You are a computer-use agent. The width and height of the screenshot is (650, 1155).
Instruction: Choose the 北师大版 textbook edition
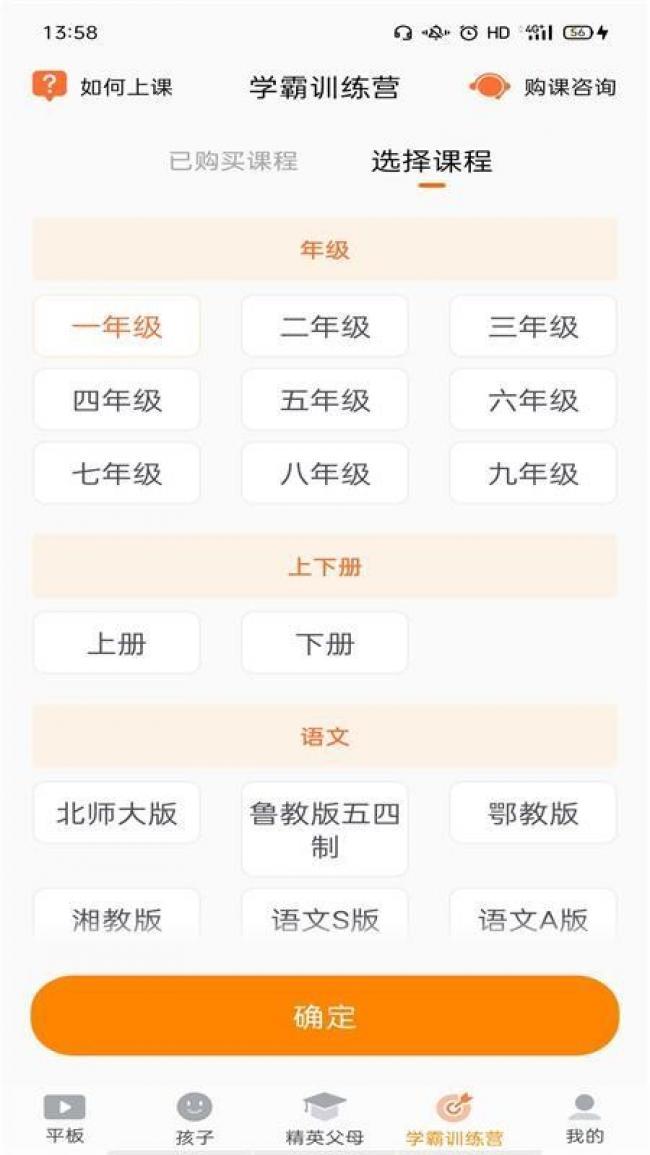117,813
